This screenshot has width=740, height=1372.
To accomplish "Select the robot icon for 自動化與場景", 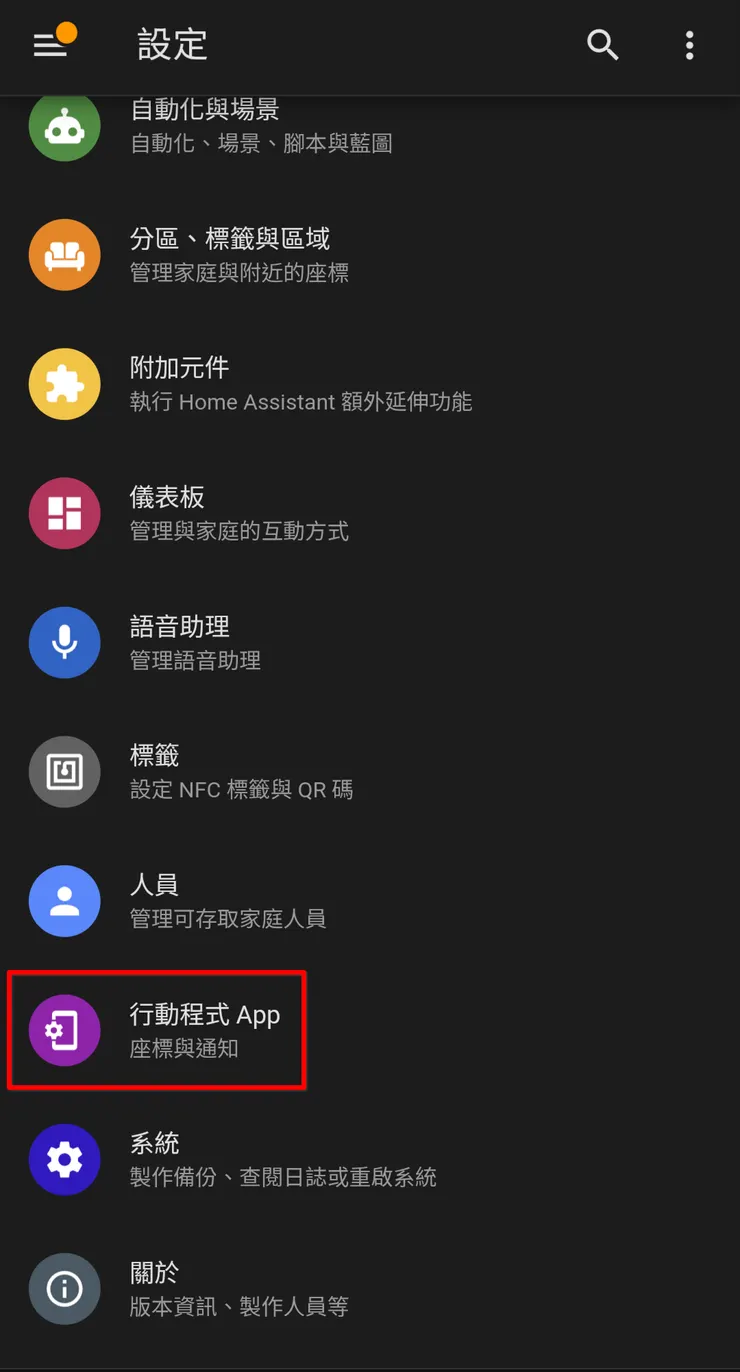I will pyautogui.click(x=65, y=126).
